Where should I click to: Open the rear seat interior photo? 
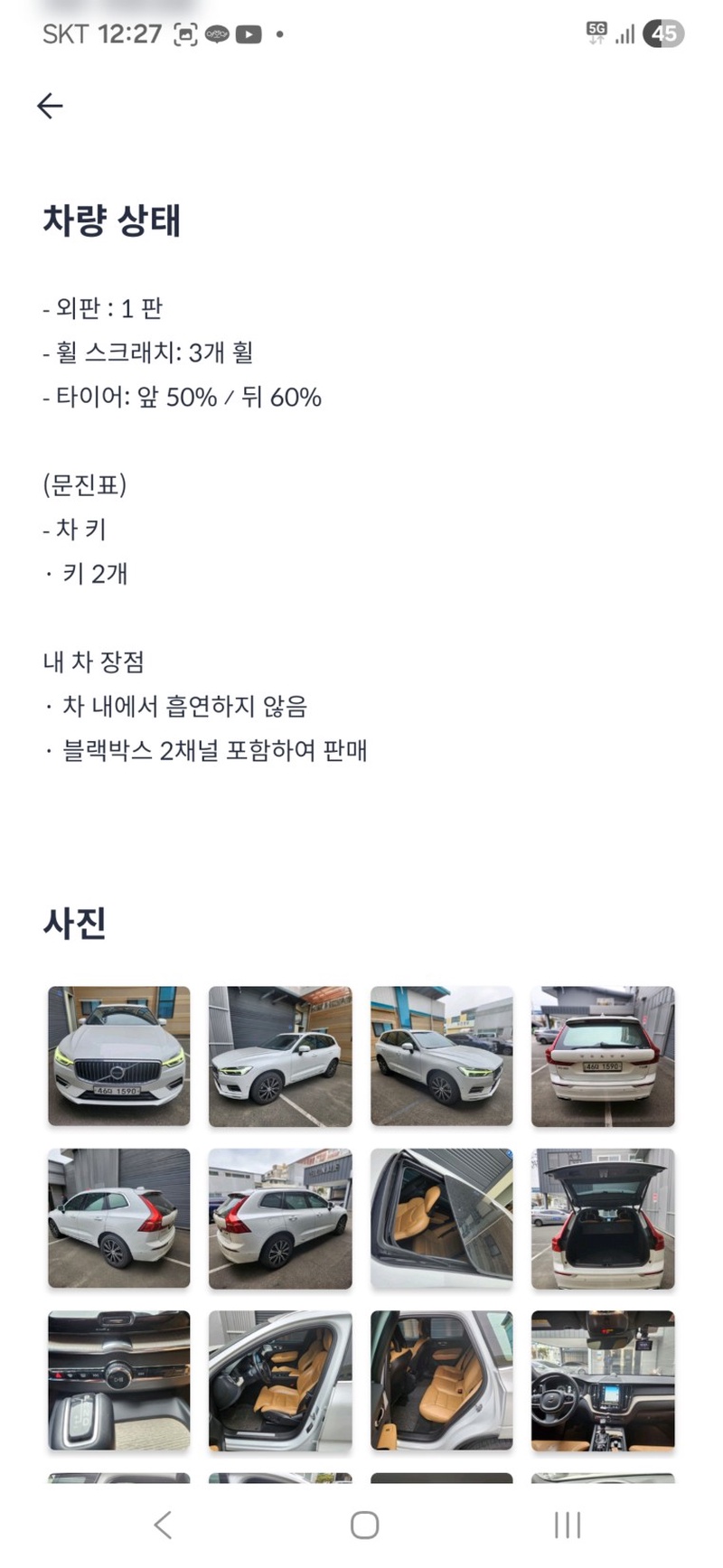pos(442,1380)
